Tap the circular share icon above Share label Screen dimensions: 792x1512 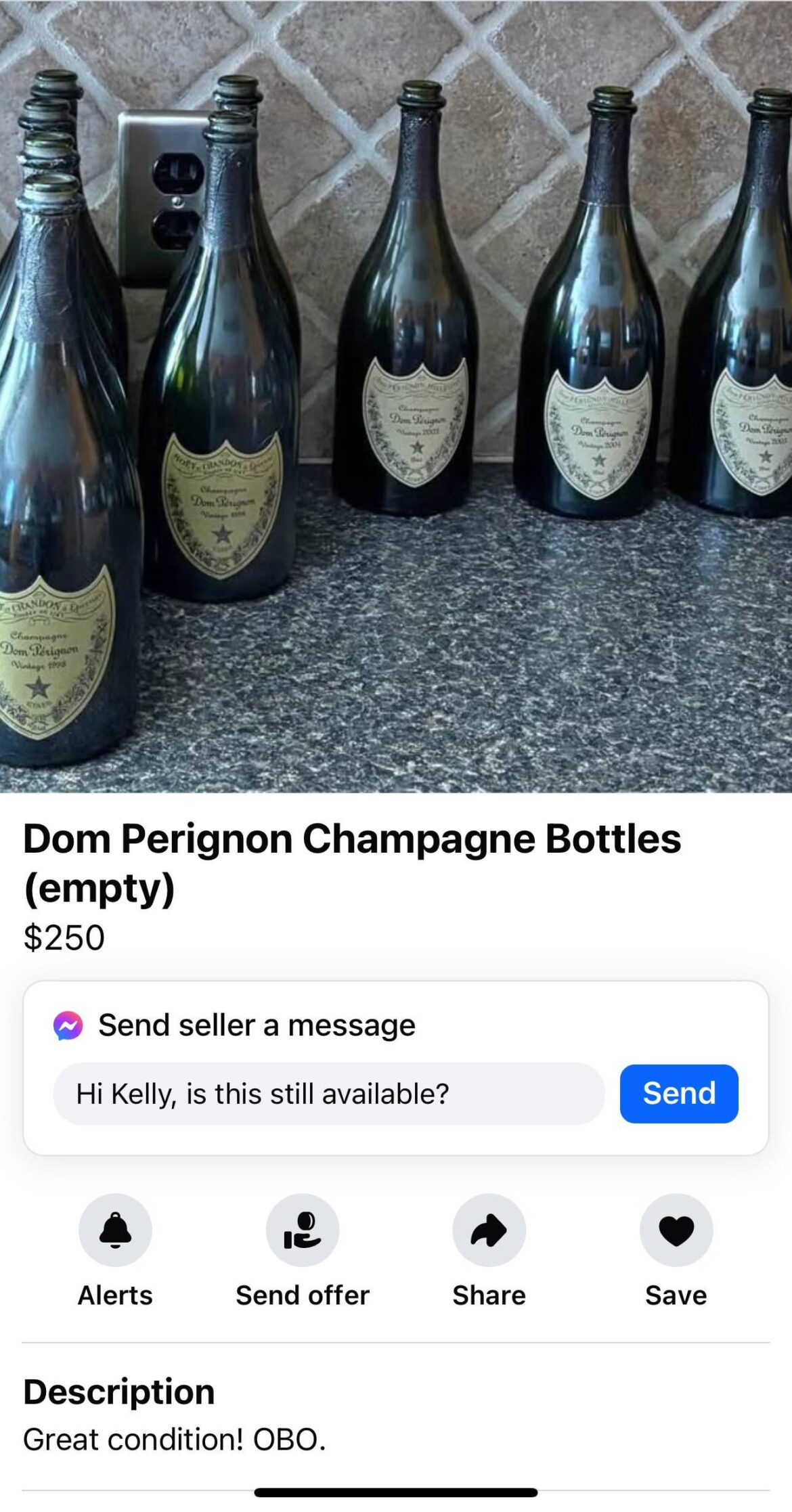click(x=489, y=1230)
